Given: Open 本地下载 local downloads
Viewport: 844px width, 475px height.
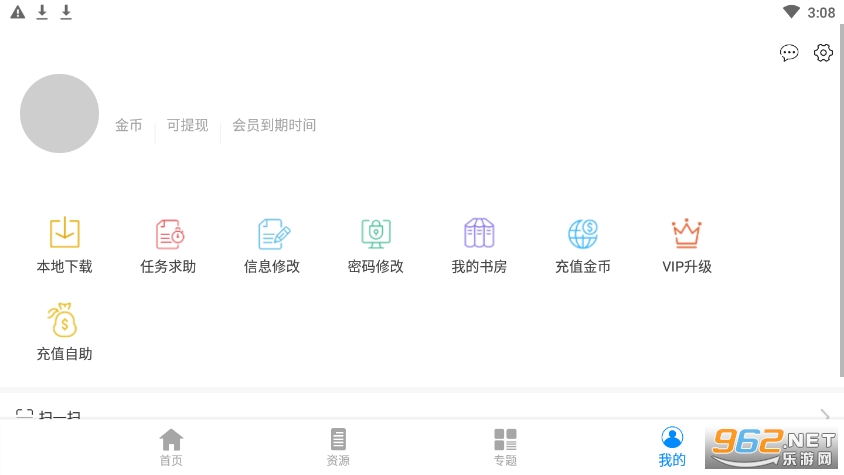Looking at the screenshot, I should pos(64,245).
